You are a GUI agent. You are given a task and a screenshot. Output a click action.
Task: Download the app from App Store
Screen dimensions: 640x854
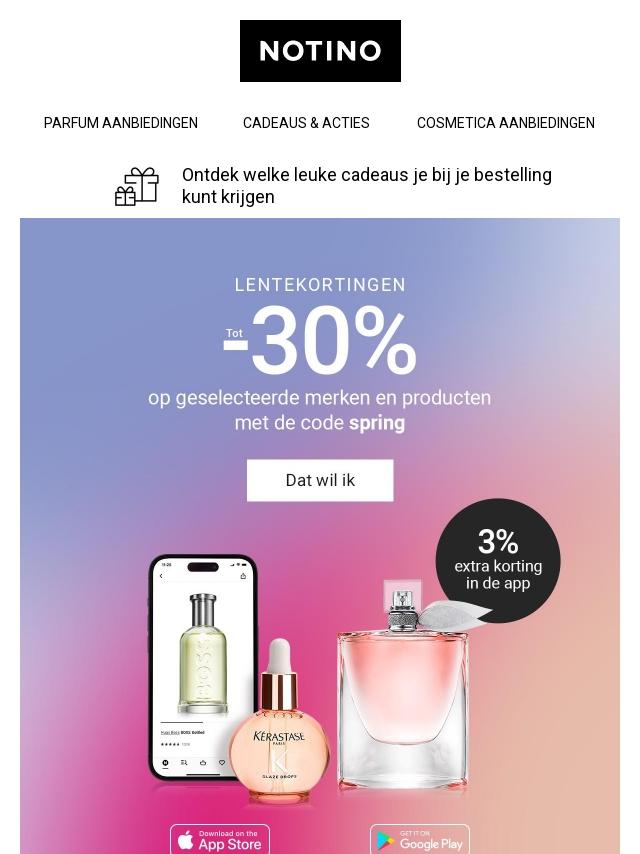coord(220,839)
